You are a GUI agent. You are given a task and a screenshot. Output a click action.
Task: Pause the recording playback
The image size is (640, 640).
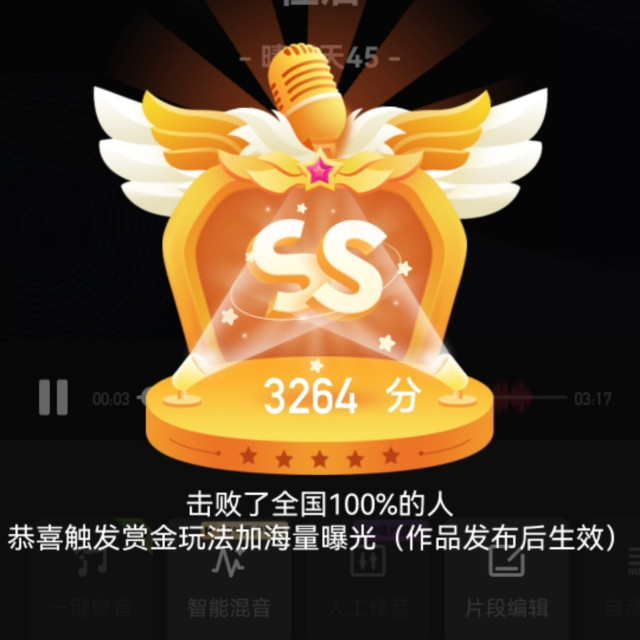pyautogui.click(x=53, y=398)
